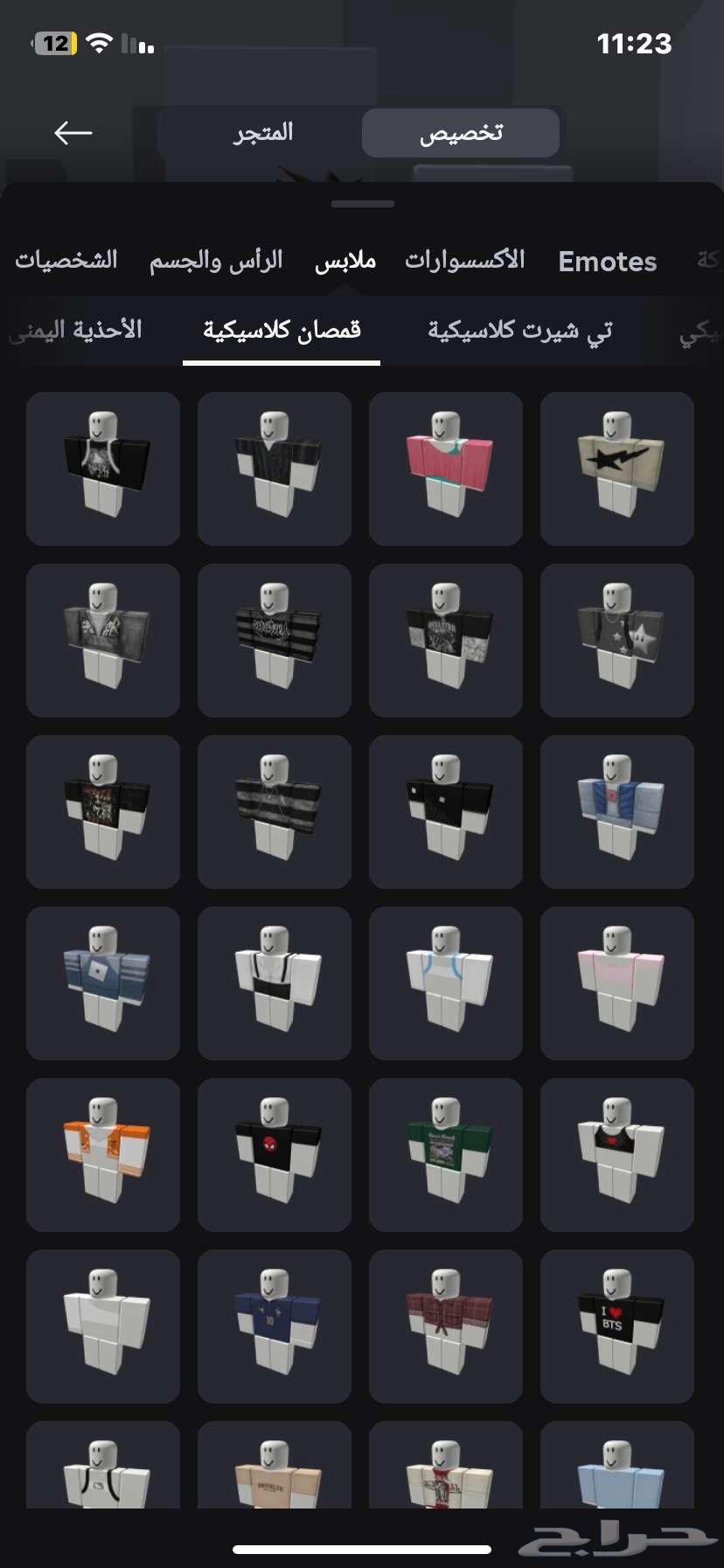The height and width of the screenshot is (1568, 724).
Task: Switch to the الأكسسوارات category
Action: [465, 261]
